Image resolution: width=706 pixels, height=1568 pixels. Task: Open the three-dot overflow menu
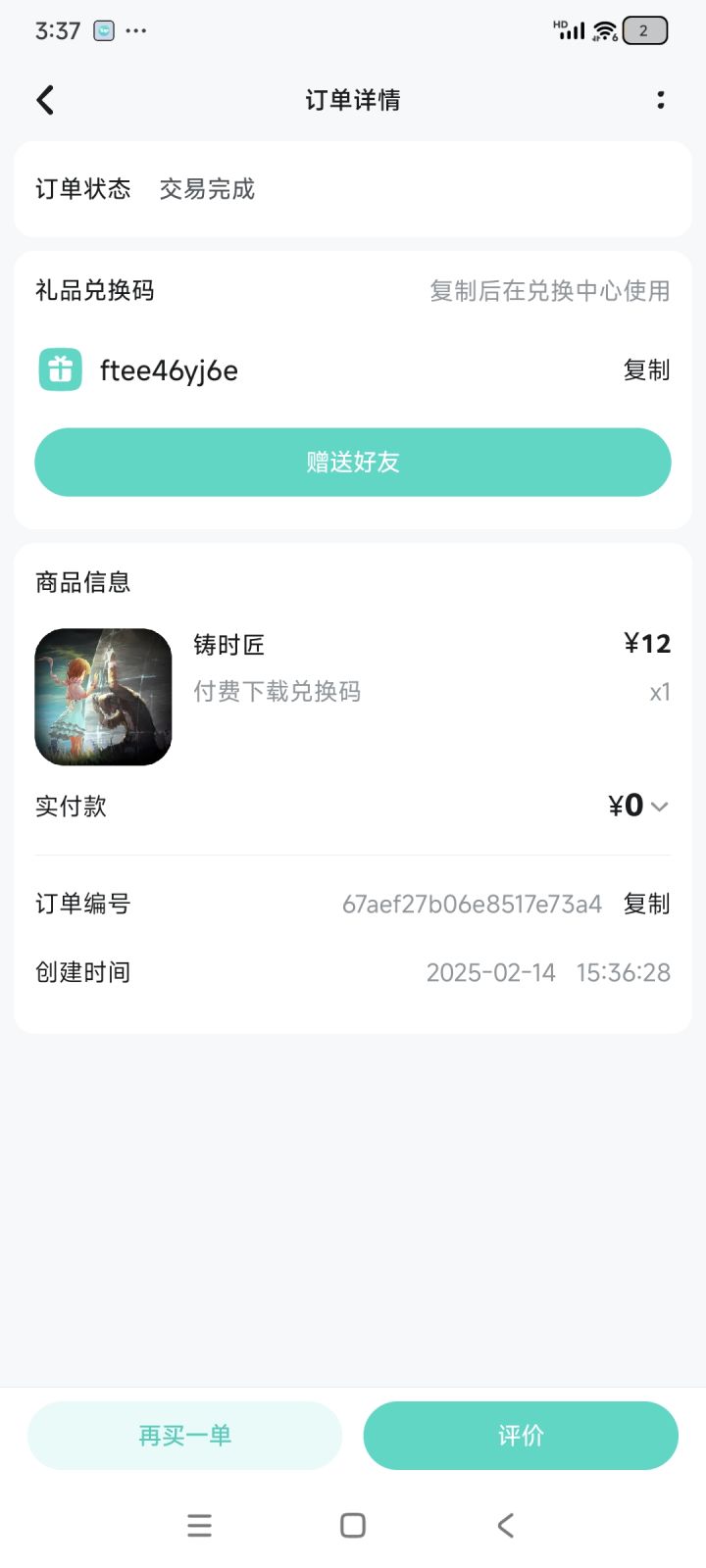point(661,99)
